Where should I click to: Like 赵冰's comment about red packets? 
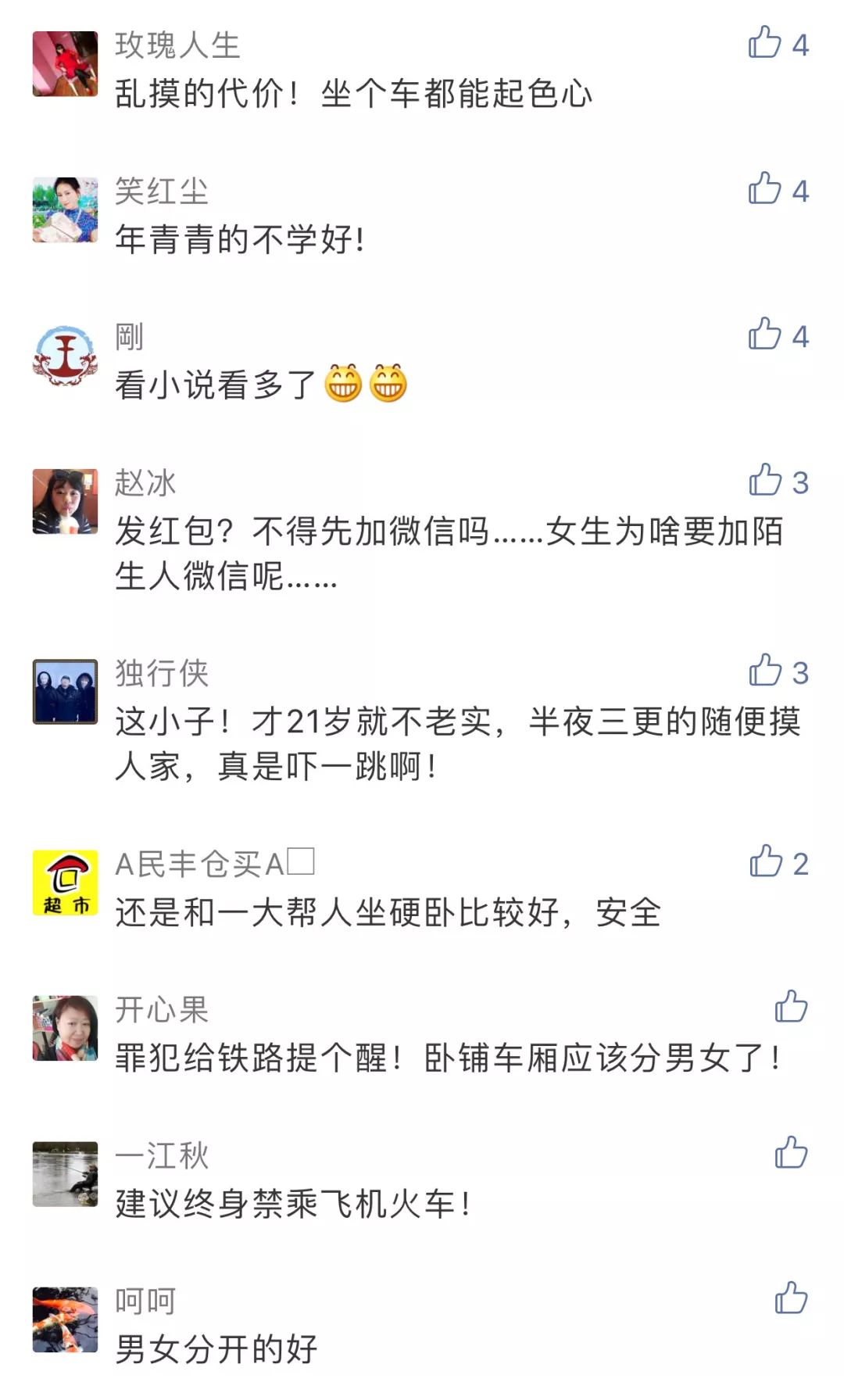pyautogui.click(x=765, y=481)
